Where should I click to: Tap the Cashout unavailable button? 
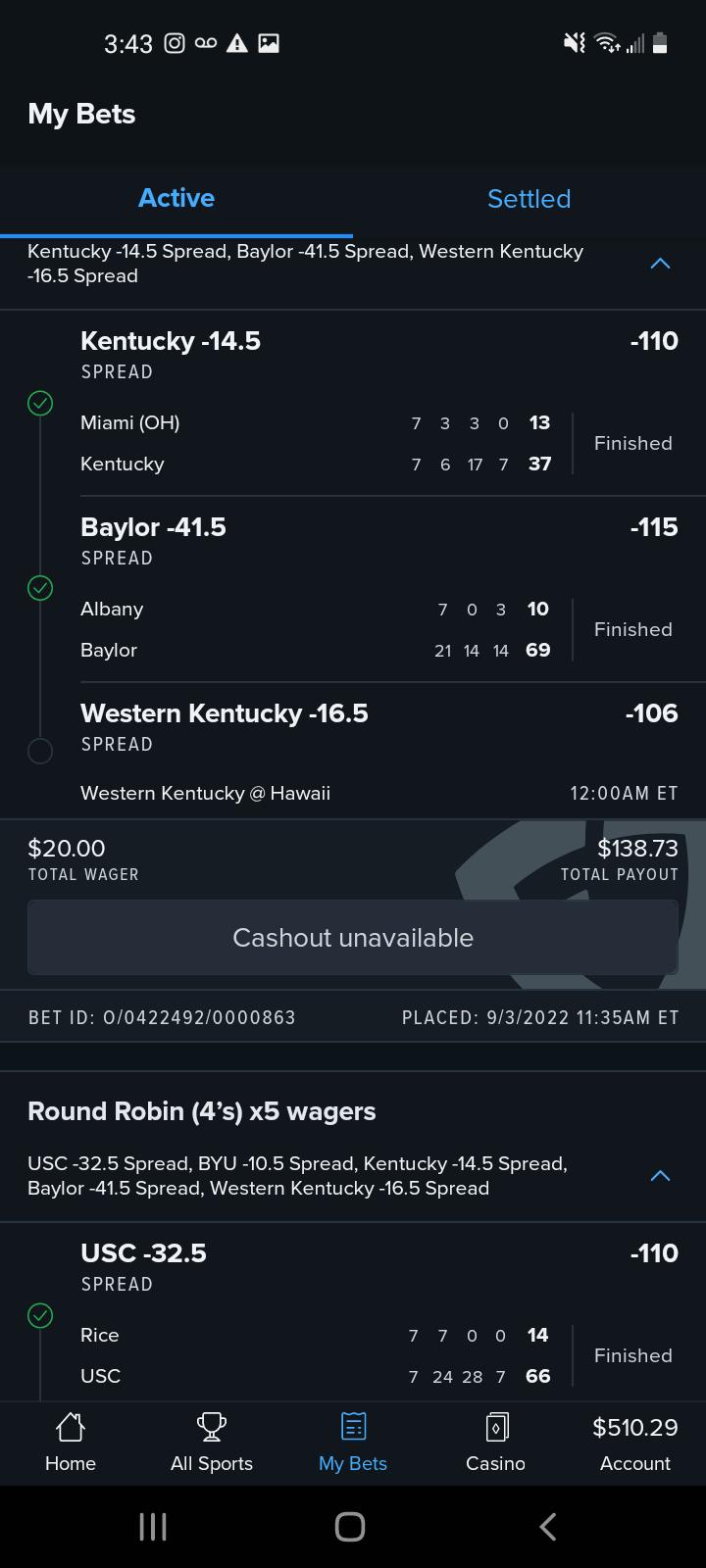(353, 938)
